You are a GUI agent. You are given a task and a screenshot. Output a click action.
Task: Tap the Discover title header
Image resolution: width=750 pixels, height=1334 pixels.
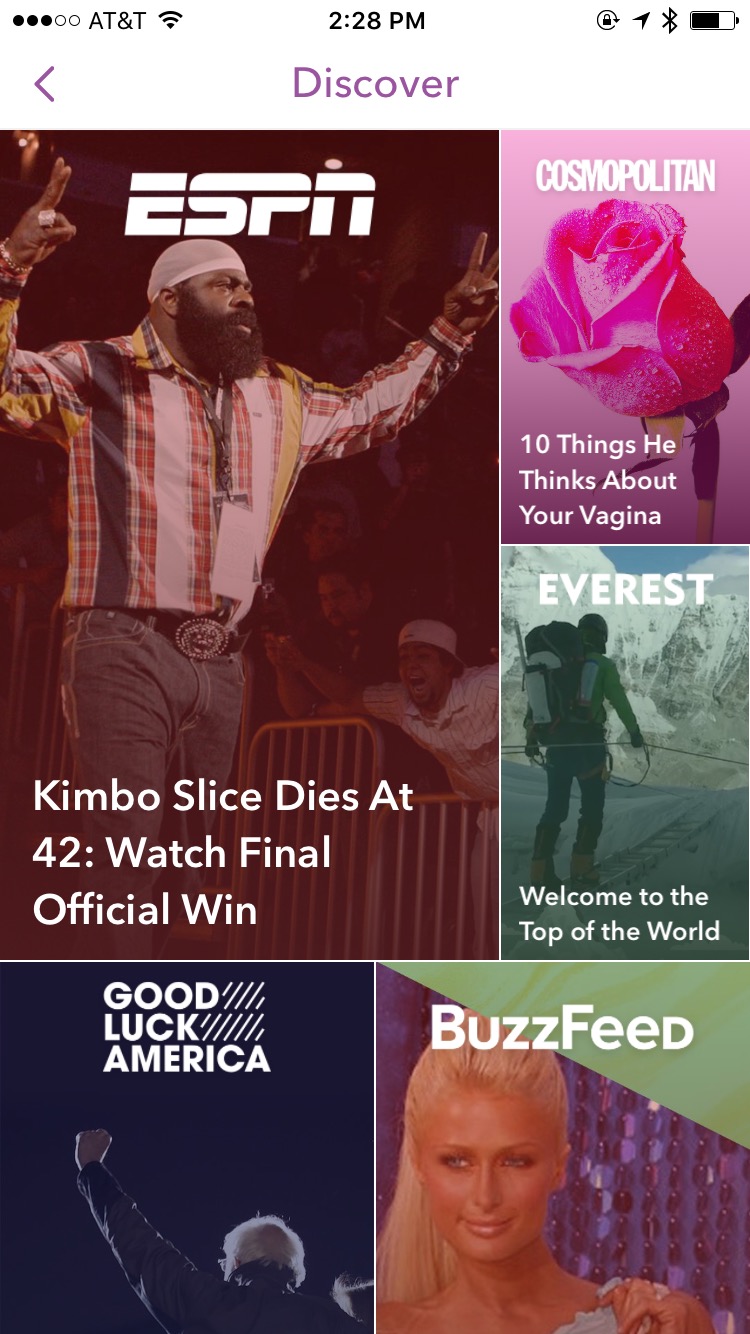[x=375, y=84]
